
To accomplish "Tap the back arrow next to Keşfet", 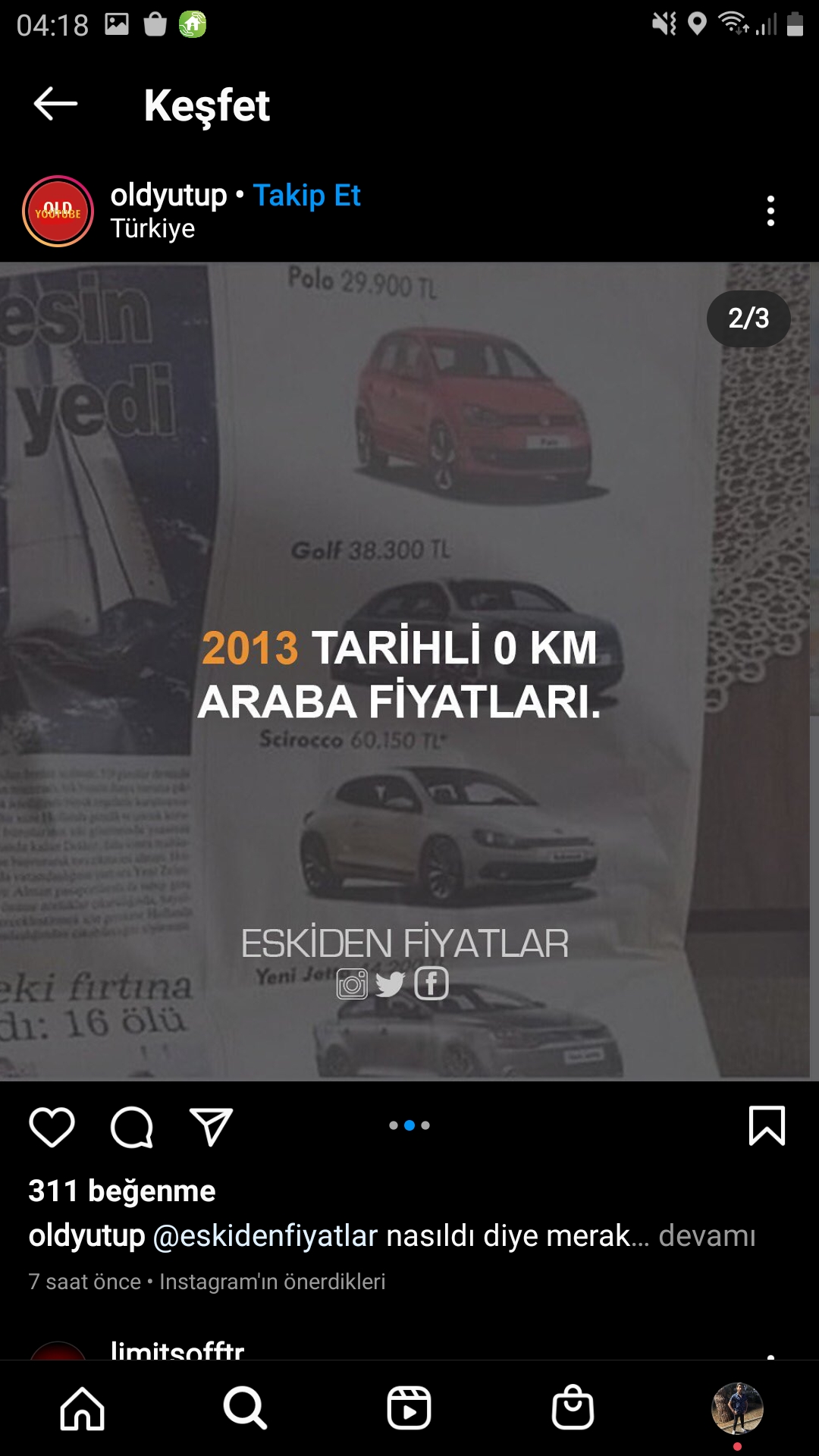I will [x=53, y=104].
